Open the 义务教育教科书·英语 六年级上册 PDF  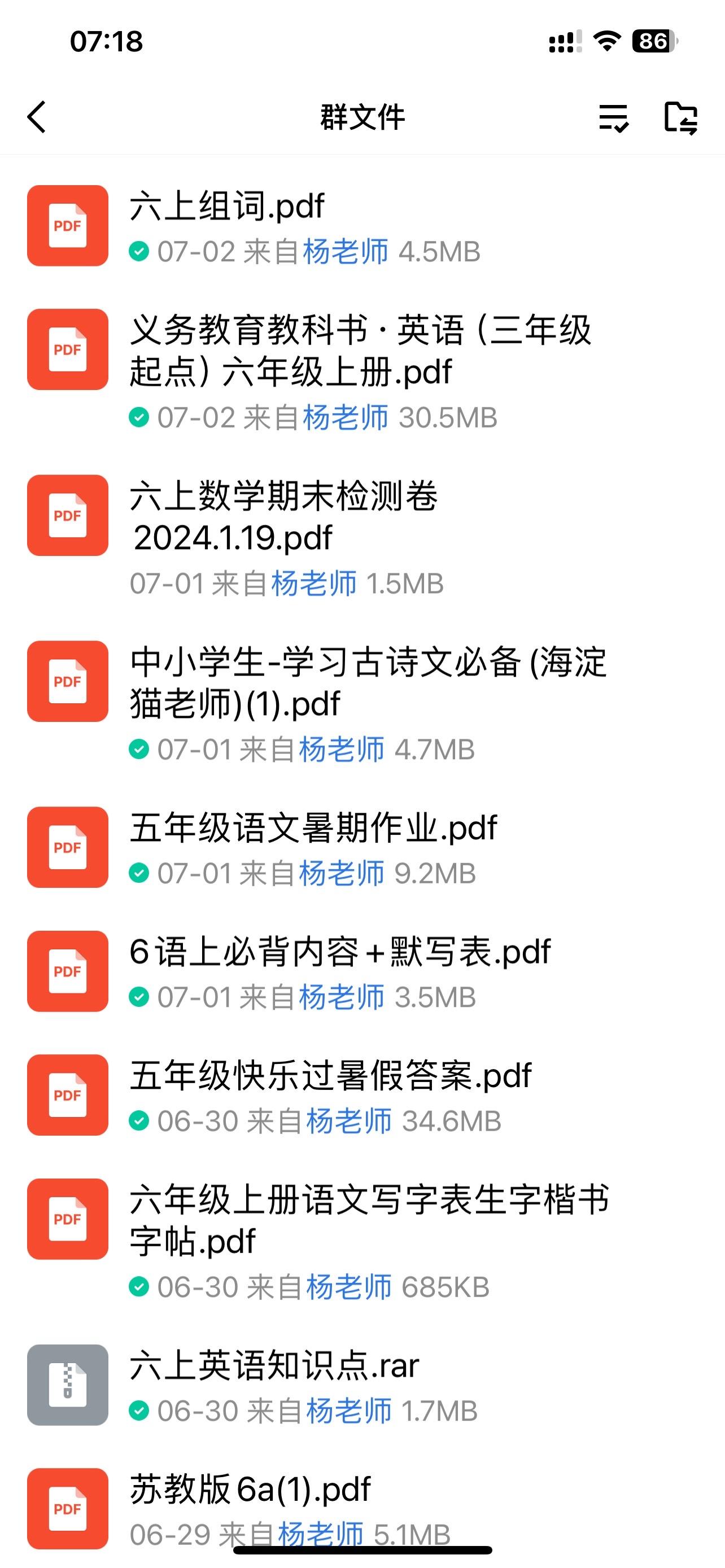[362, 371]
